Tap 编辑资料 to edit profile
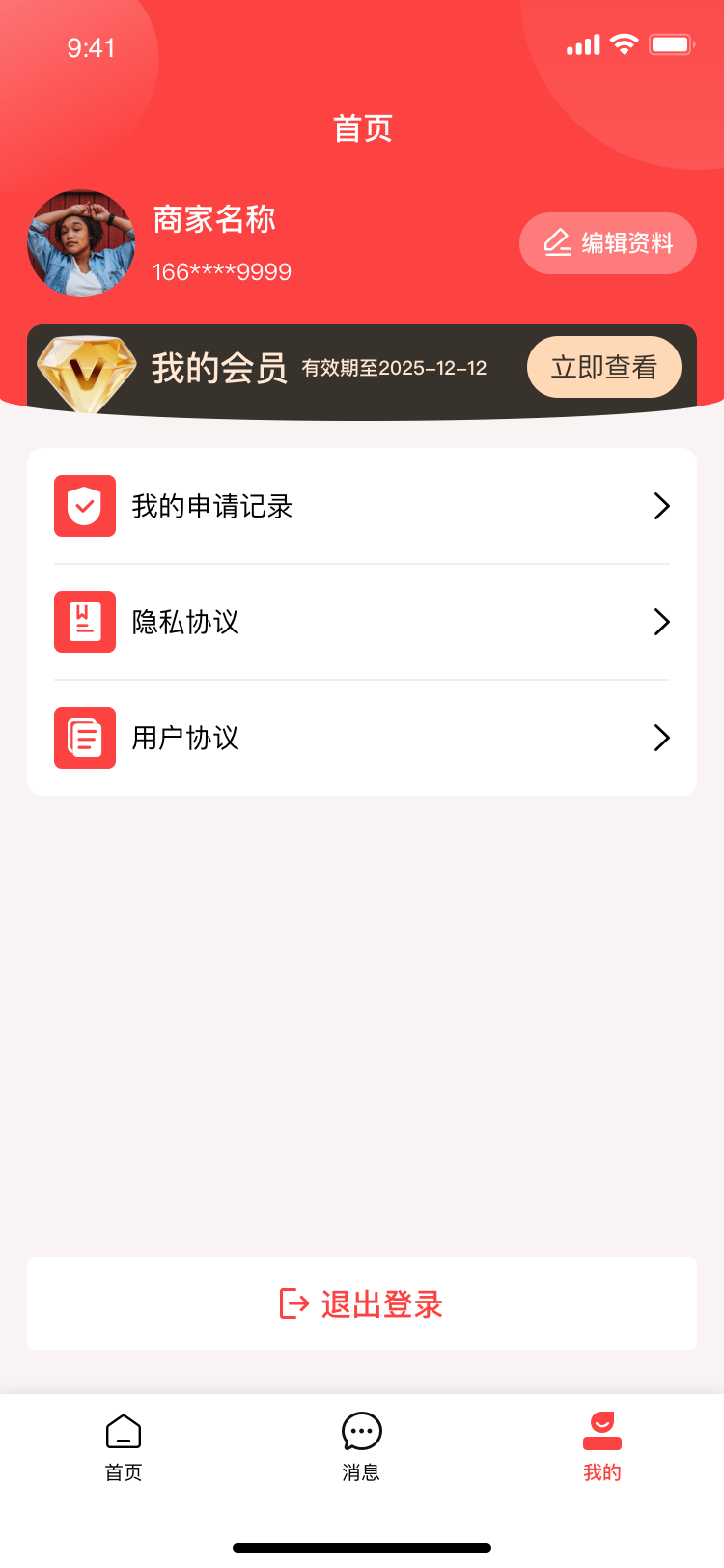The width and height of the screenshot is (724, 1568). 607,243
